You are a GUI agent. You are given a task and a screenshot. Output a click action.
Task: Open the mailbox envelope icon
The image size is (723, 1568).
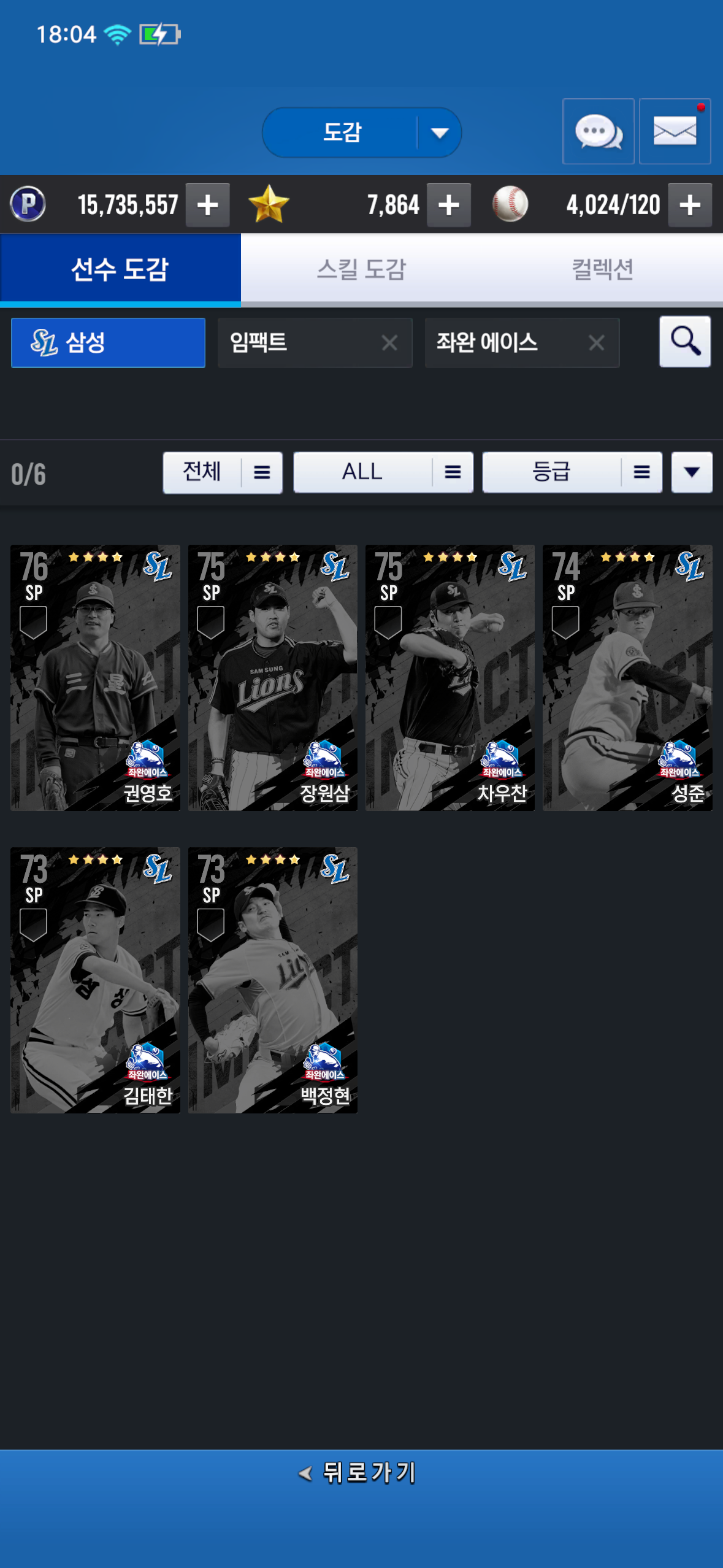coord(675,131)
